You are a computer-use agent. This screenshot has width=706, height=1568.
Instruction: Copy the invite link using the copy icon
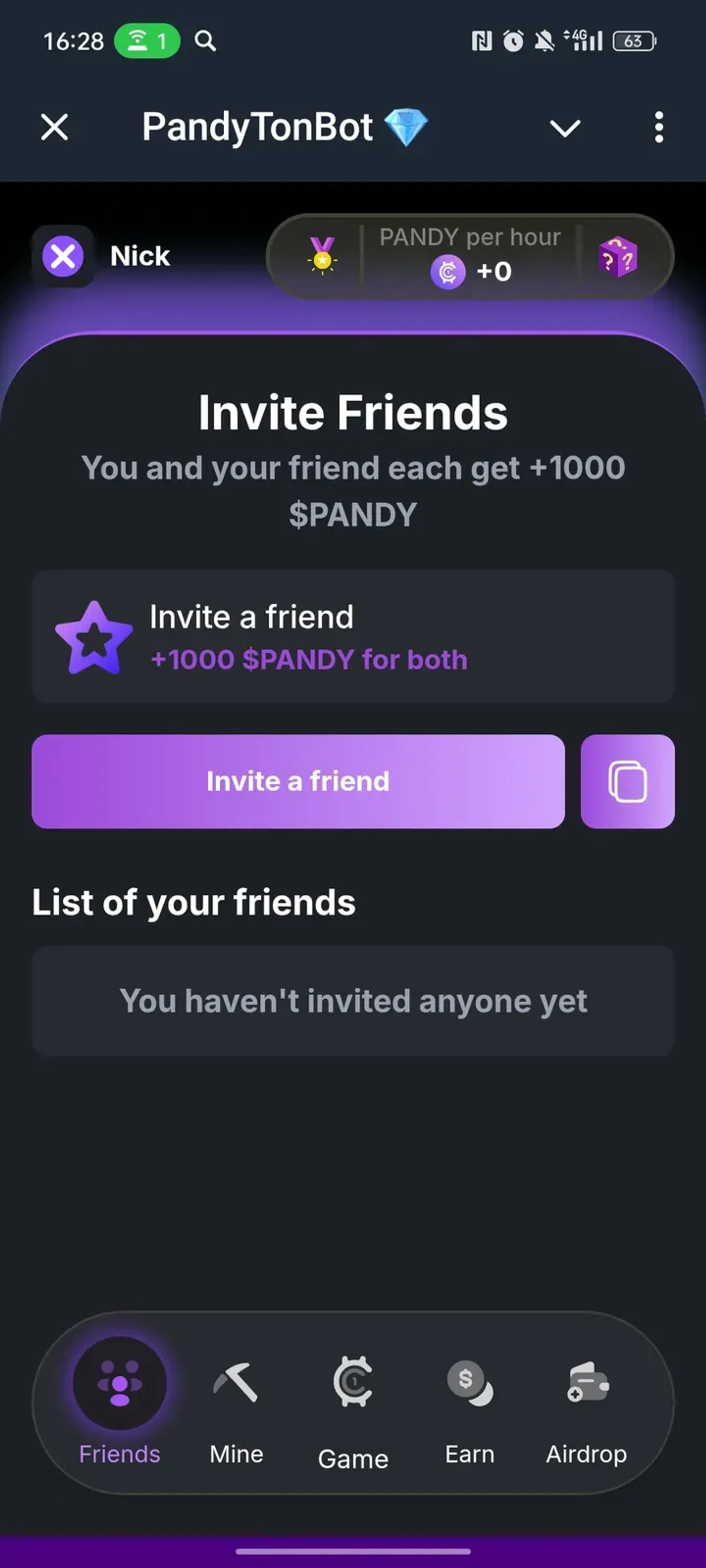pyautogui.click(x=628, y=781)
